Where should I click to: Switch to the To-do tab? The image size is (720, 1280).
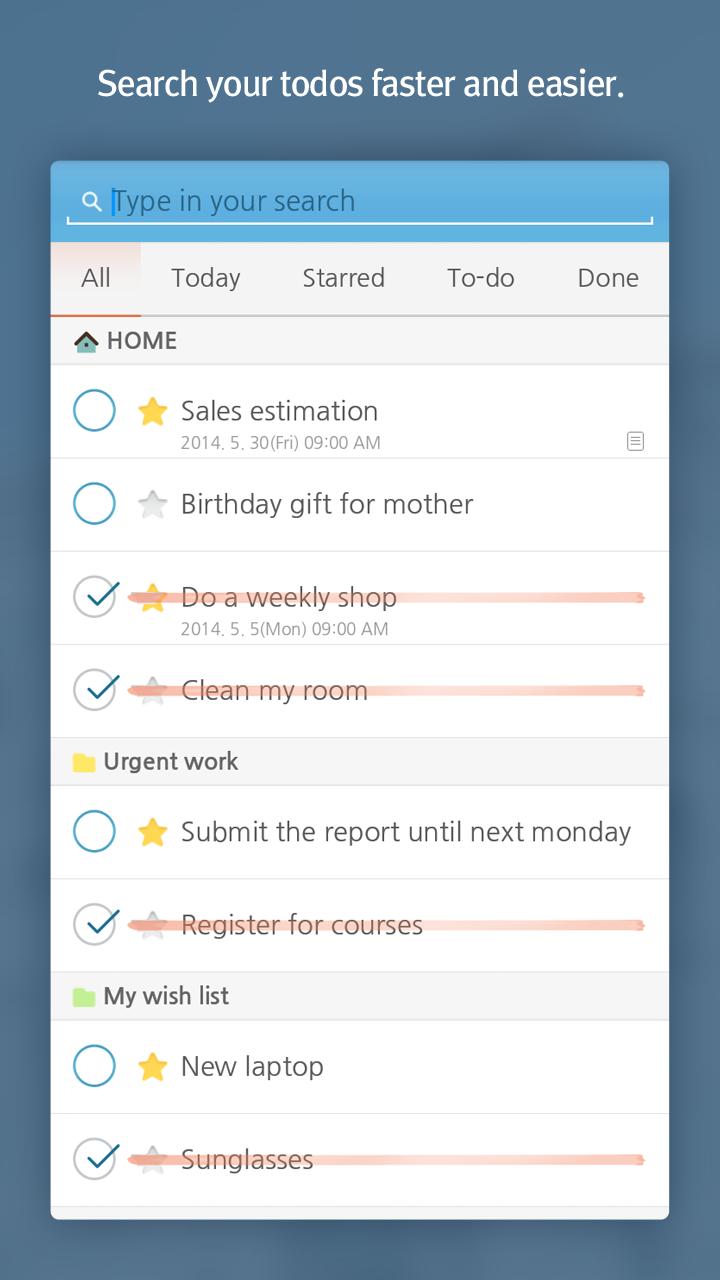click(x=480, y=278)
